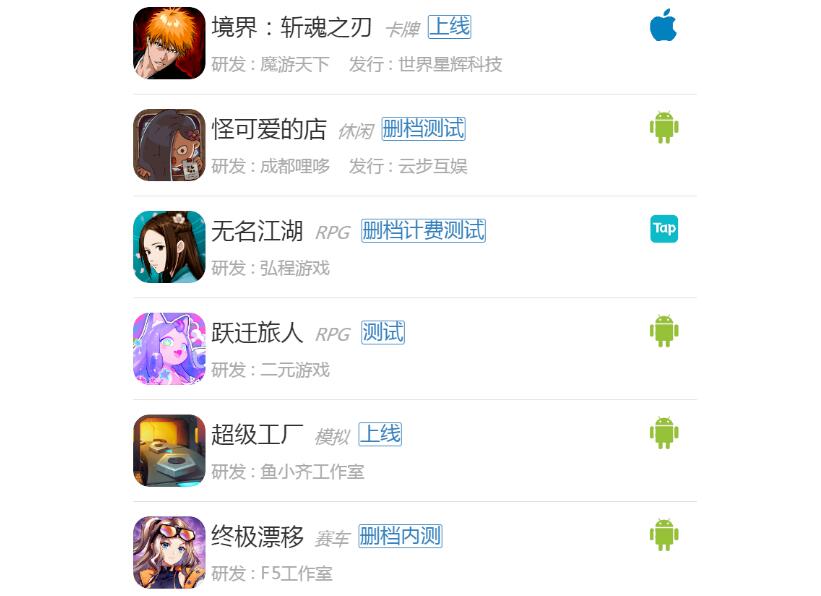Tap the Android icon next to 怪可爱的店

pyautogui.click(x=664, y=128)
